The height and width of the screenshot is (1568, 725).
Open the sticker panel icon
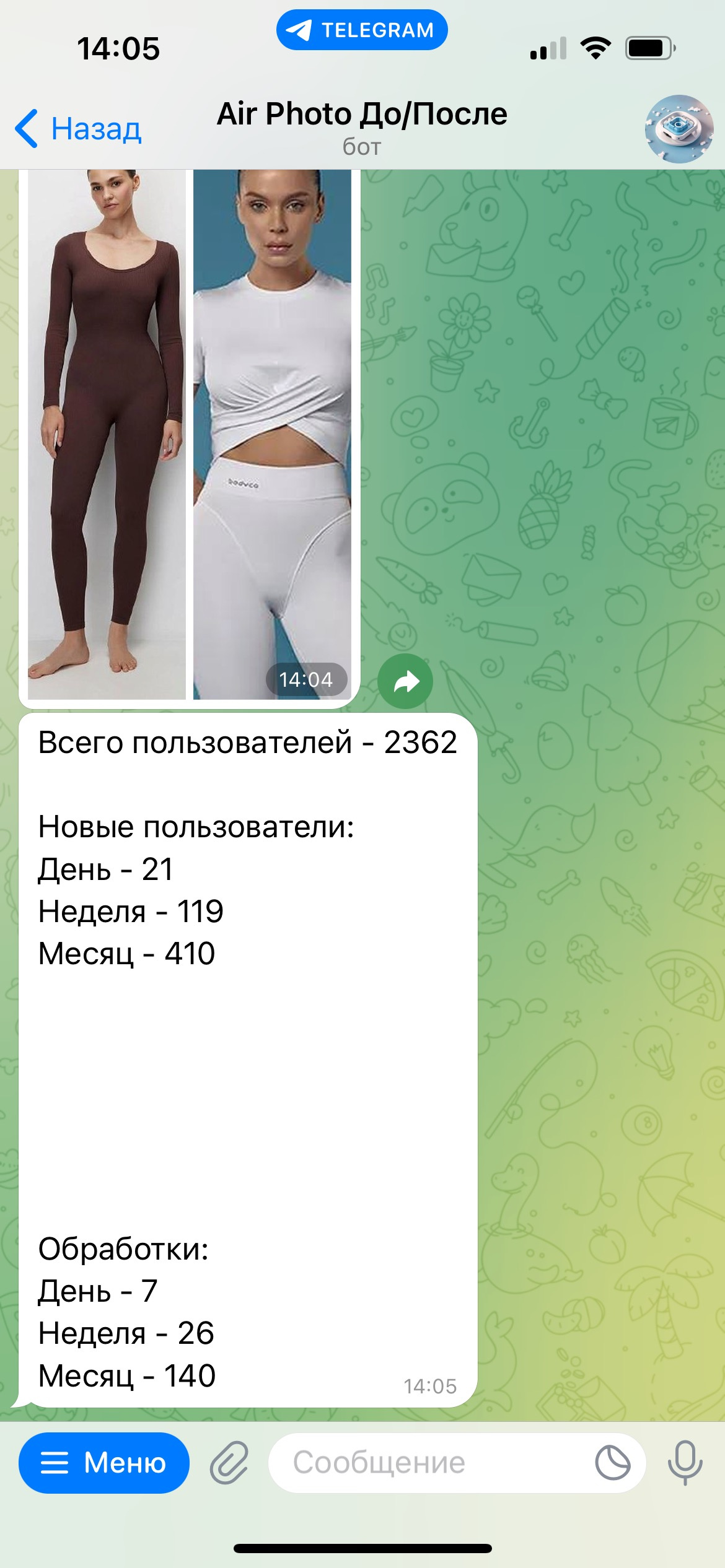pos(612,1463)
